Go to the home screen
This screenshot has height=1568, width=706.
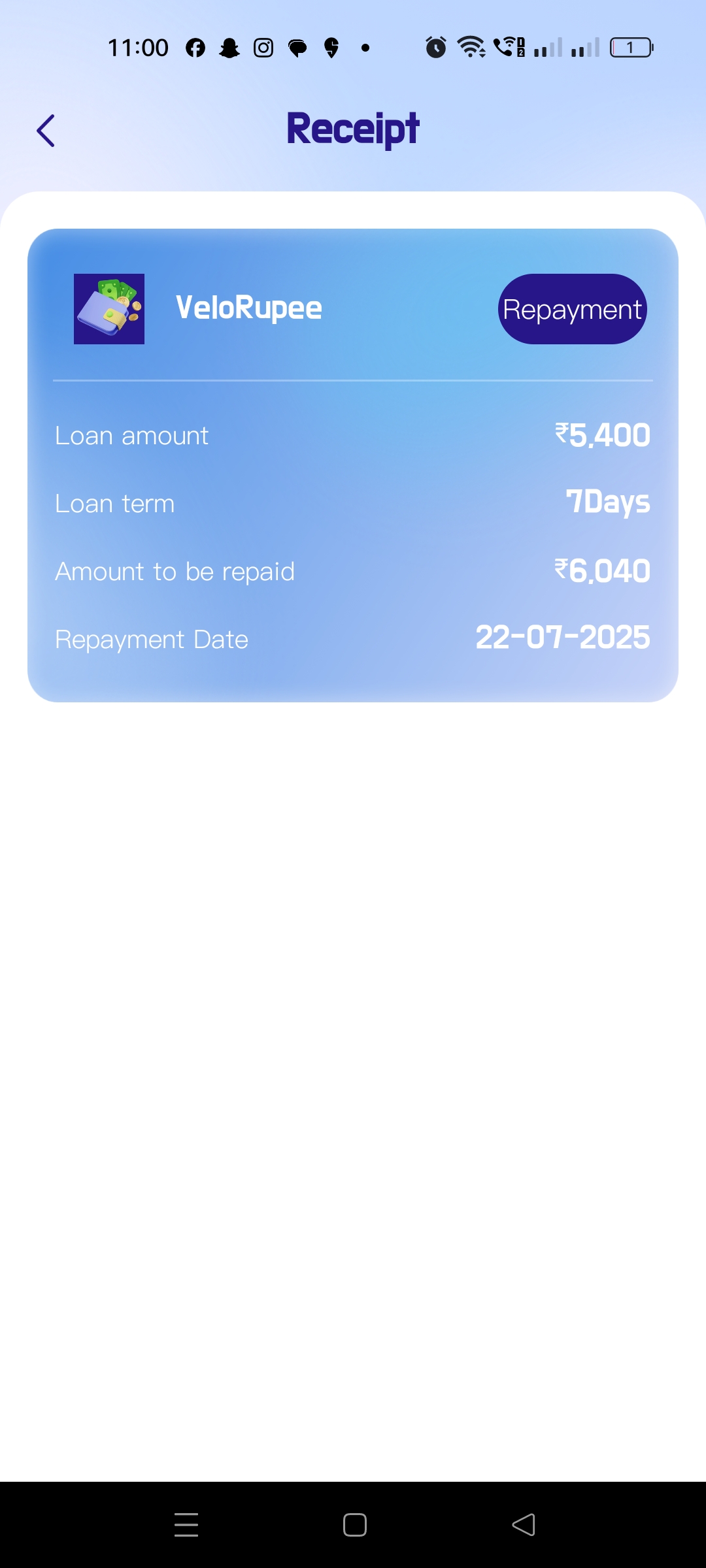tap(354, 1525)
